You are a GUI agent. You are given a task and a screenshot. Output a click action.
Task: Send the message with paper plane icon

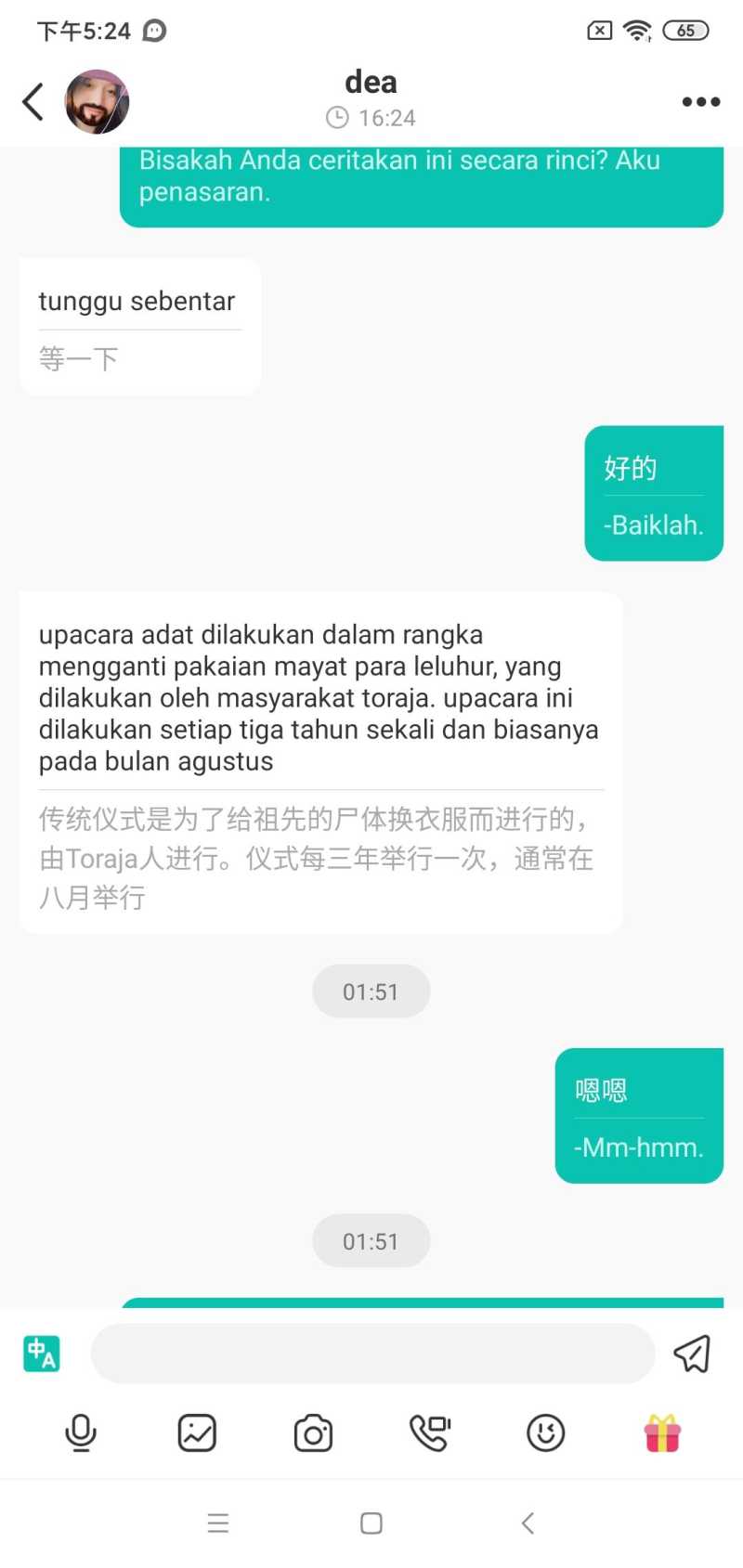pyautogui.click(x=692, y=1354)
